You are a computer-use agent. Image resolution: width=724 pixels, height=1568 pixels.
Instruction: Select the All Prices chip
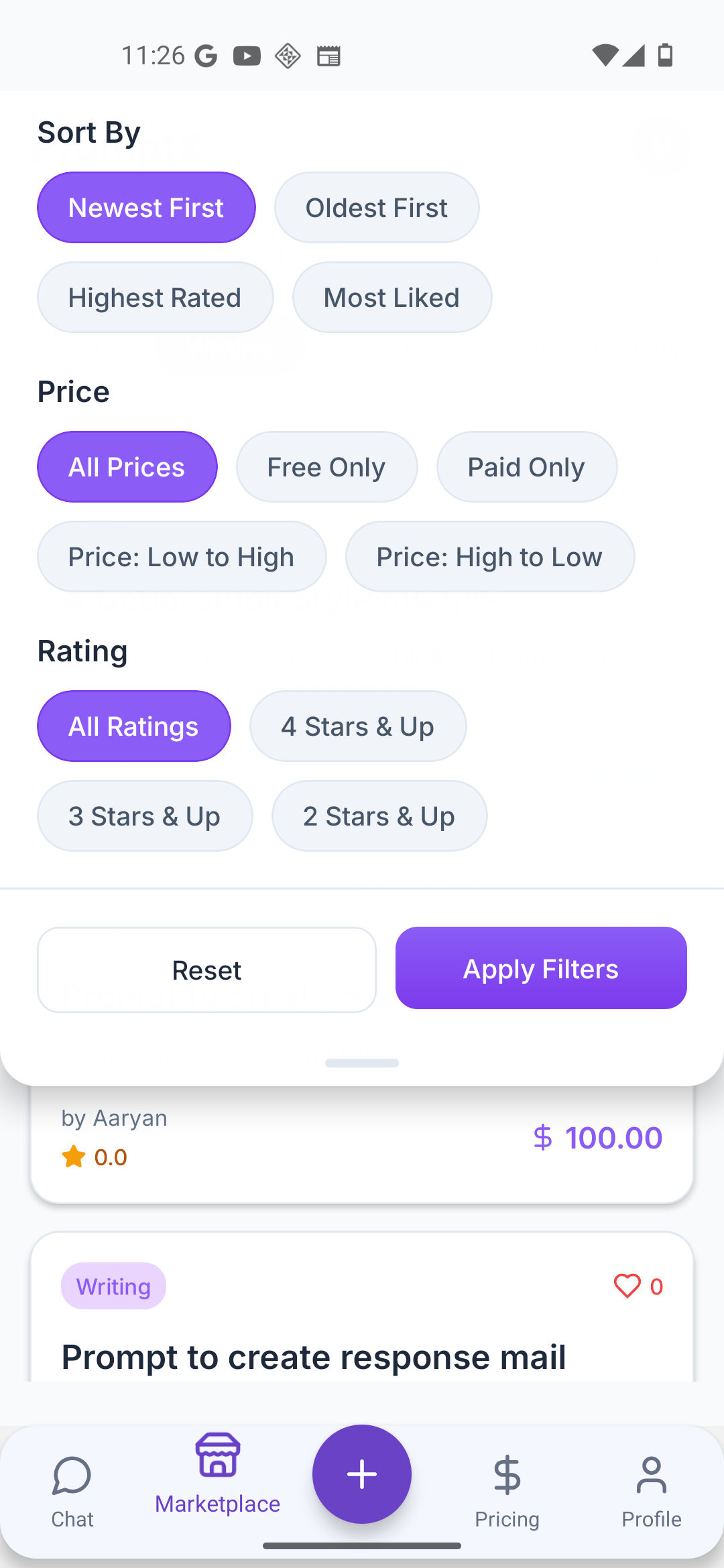tap(127, 467)
